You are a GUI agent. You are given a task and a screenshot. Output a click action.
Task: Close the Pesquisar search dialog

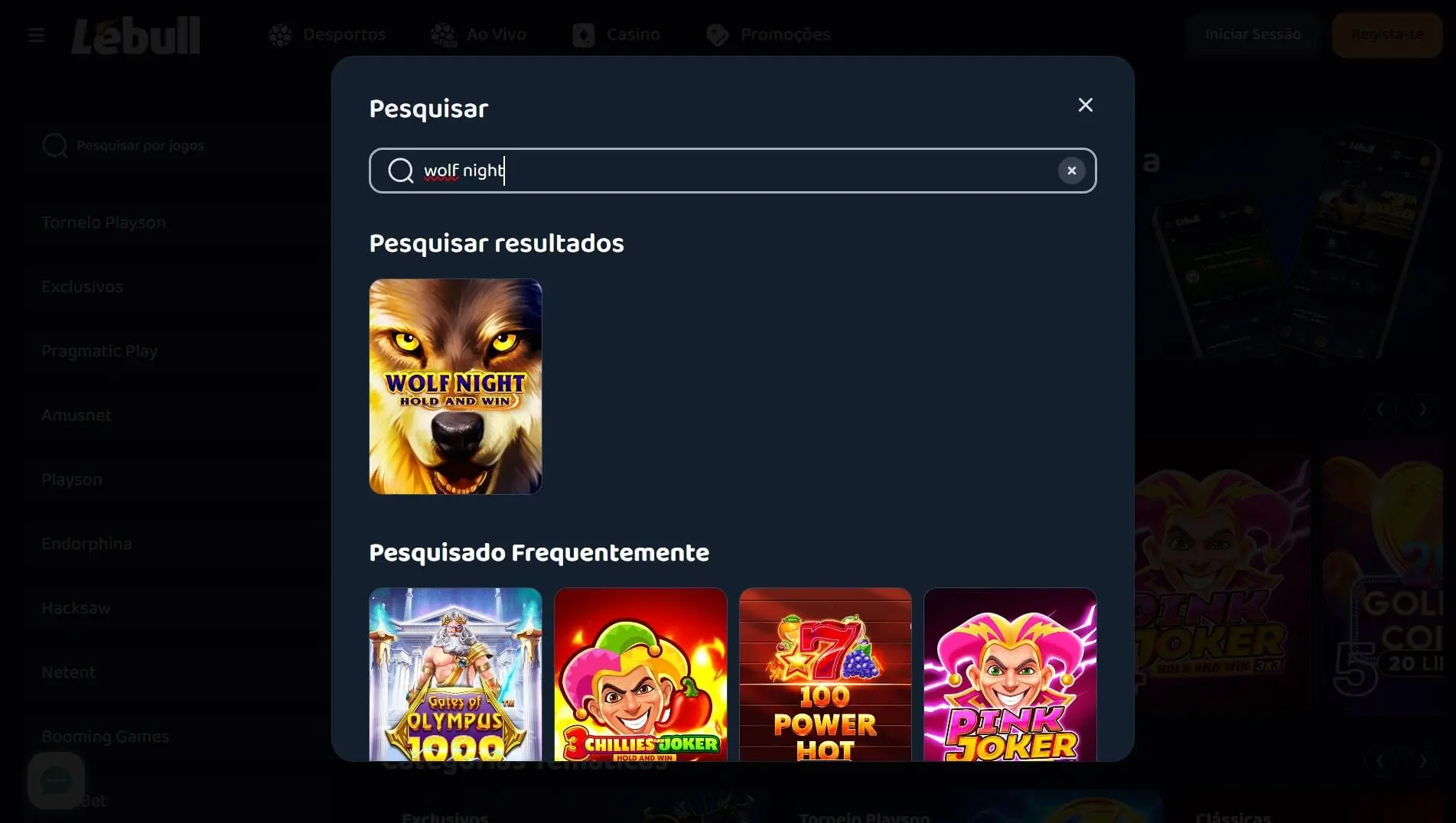click(1085, 105)
